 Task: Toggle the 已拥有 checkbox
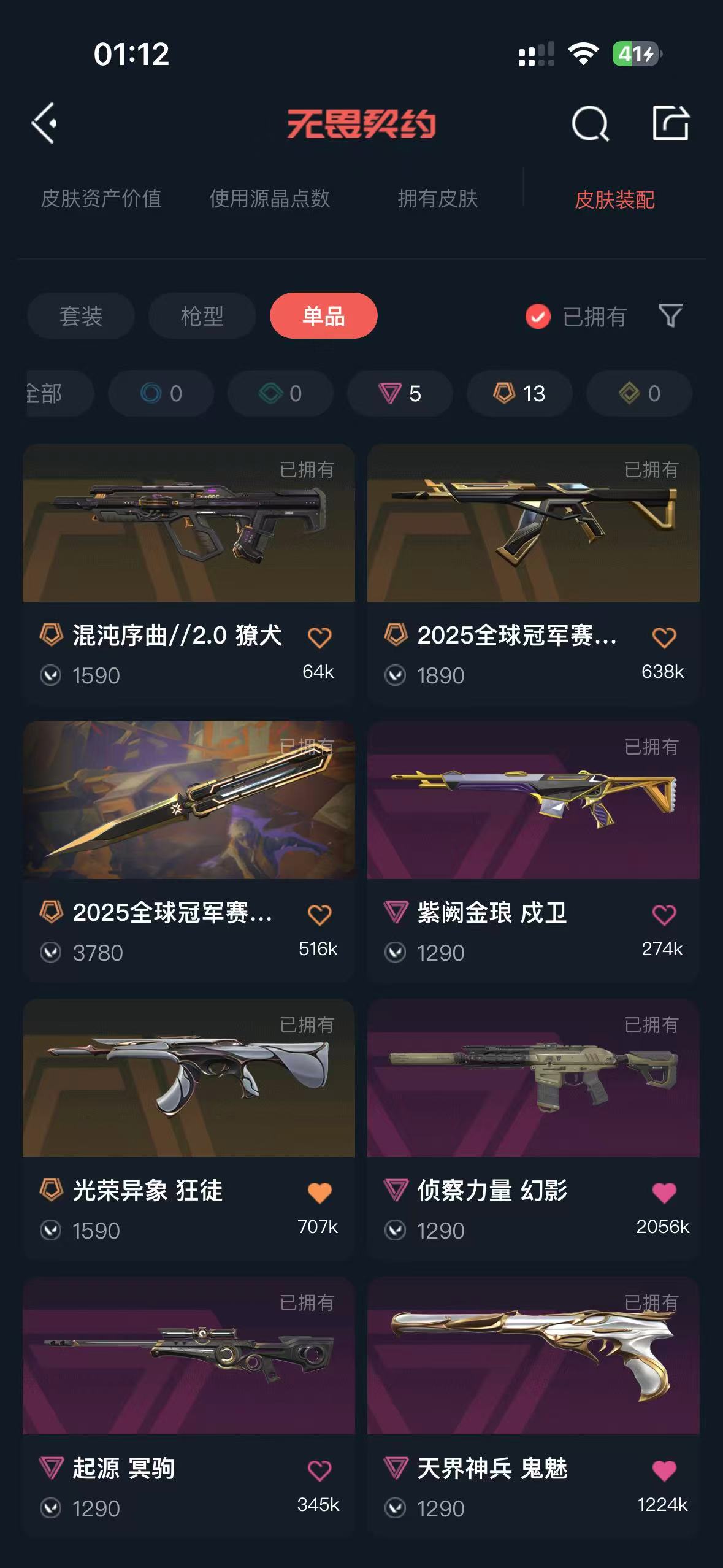pos(538,317)
